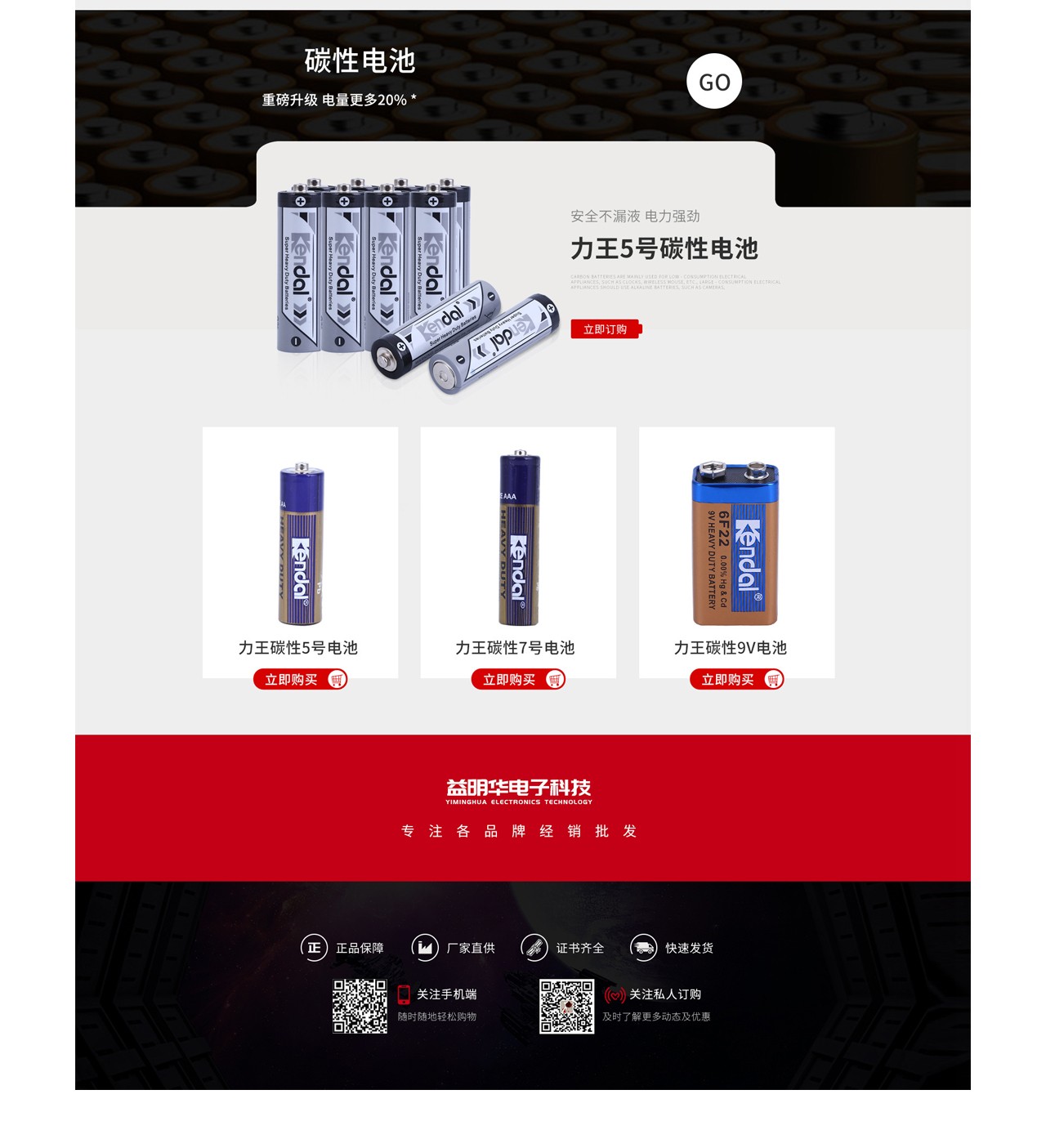This screenshot has width=1046, height=1148.
Task: Open the 力王碳性7号电池 product card
Action: tap(518, 547)
